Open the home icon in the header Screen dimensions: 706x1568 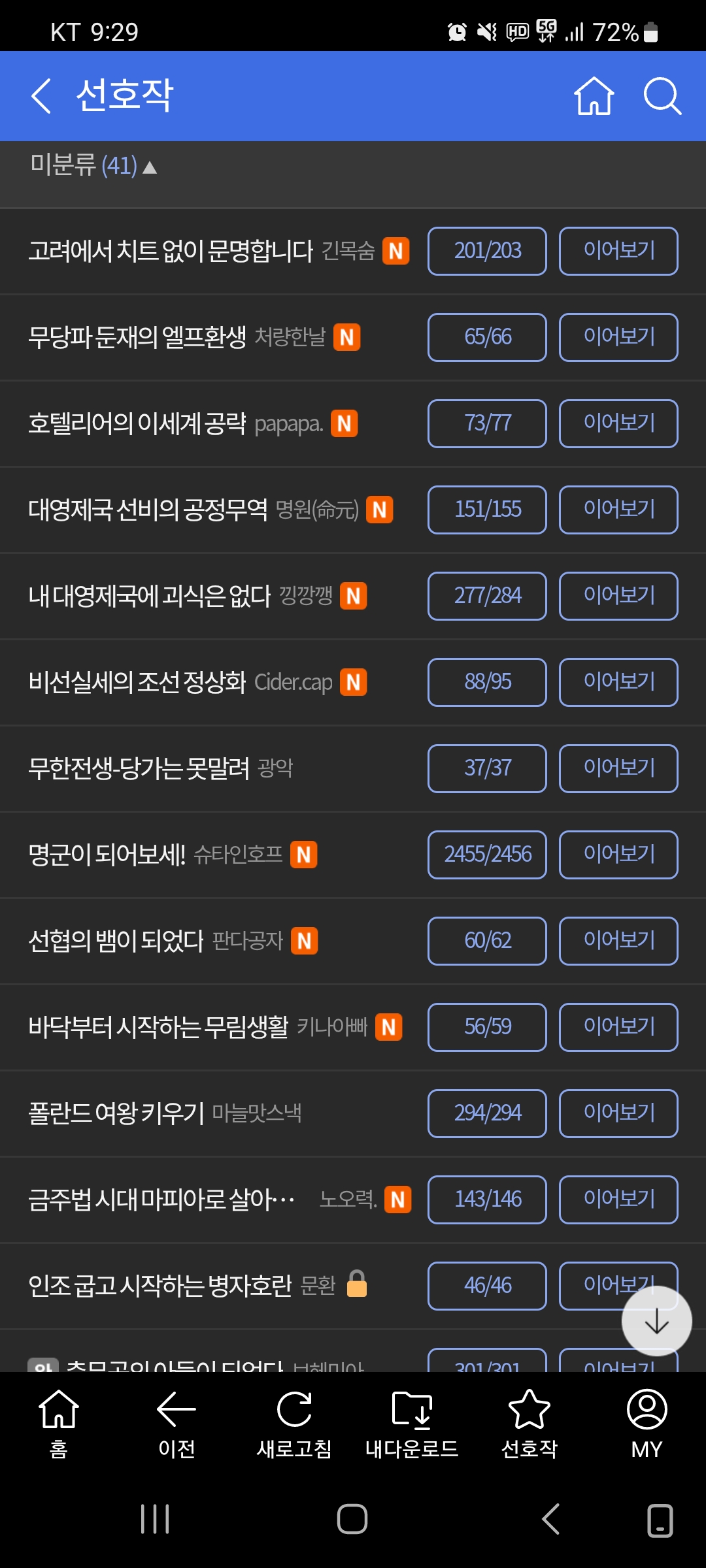(594, 96)
